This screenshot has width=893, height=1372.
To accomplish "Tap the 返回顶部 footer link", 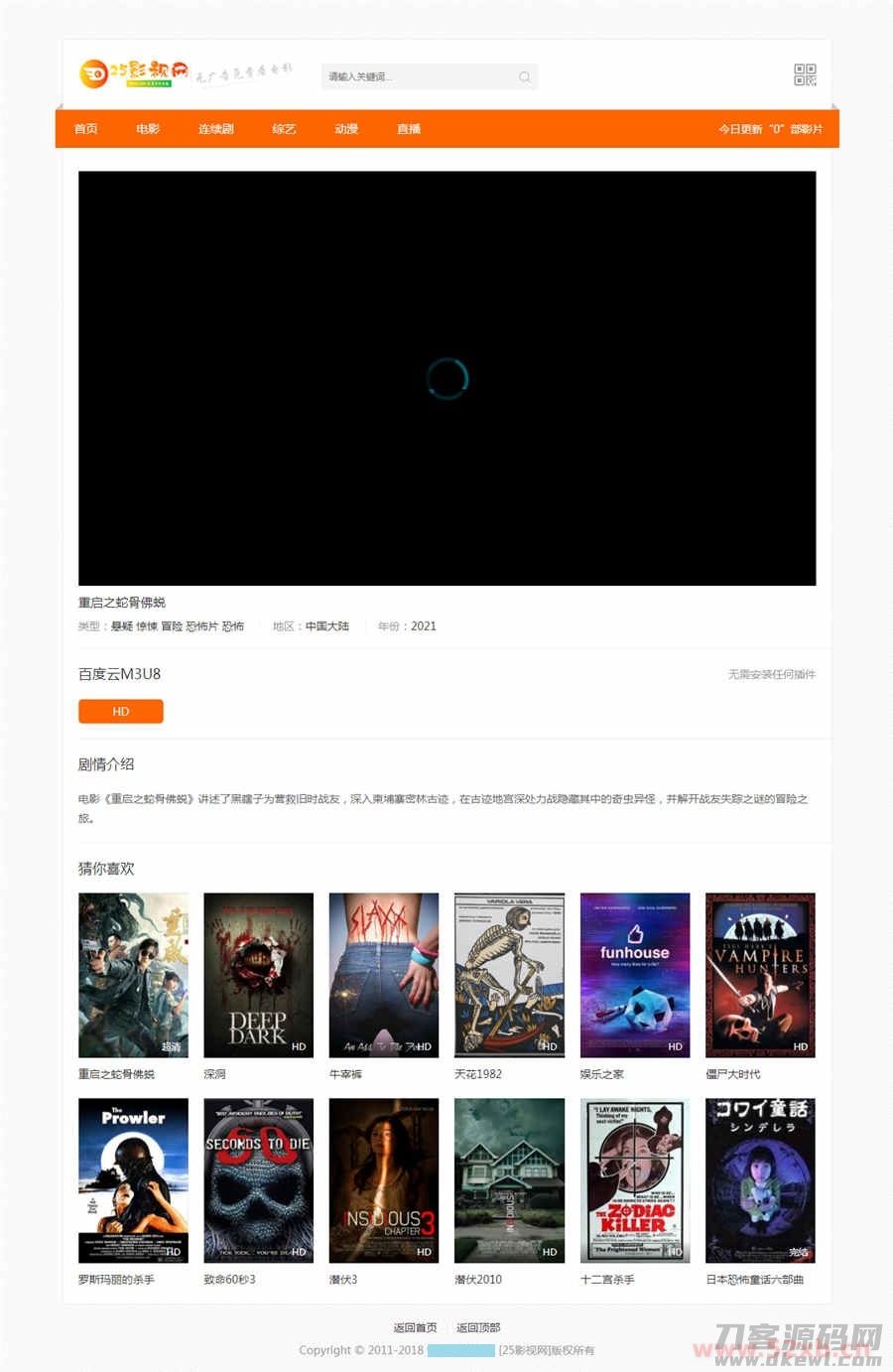I will (478, 1327).
